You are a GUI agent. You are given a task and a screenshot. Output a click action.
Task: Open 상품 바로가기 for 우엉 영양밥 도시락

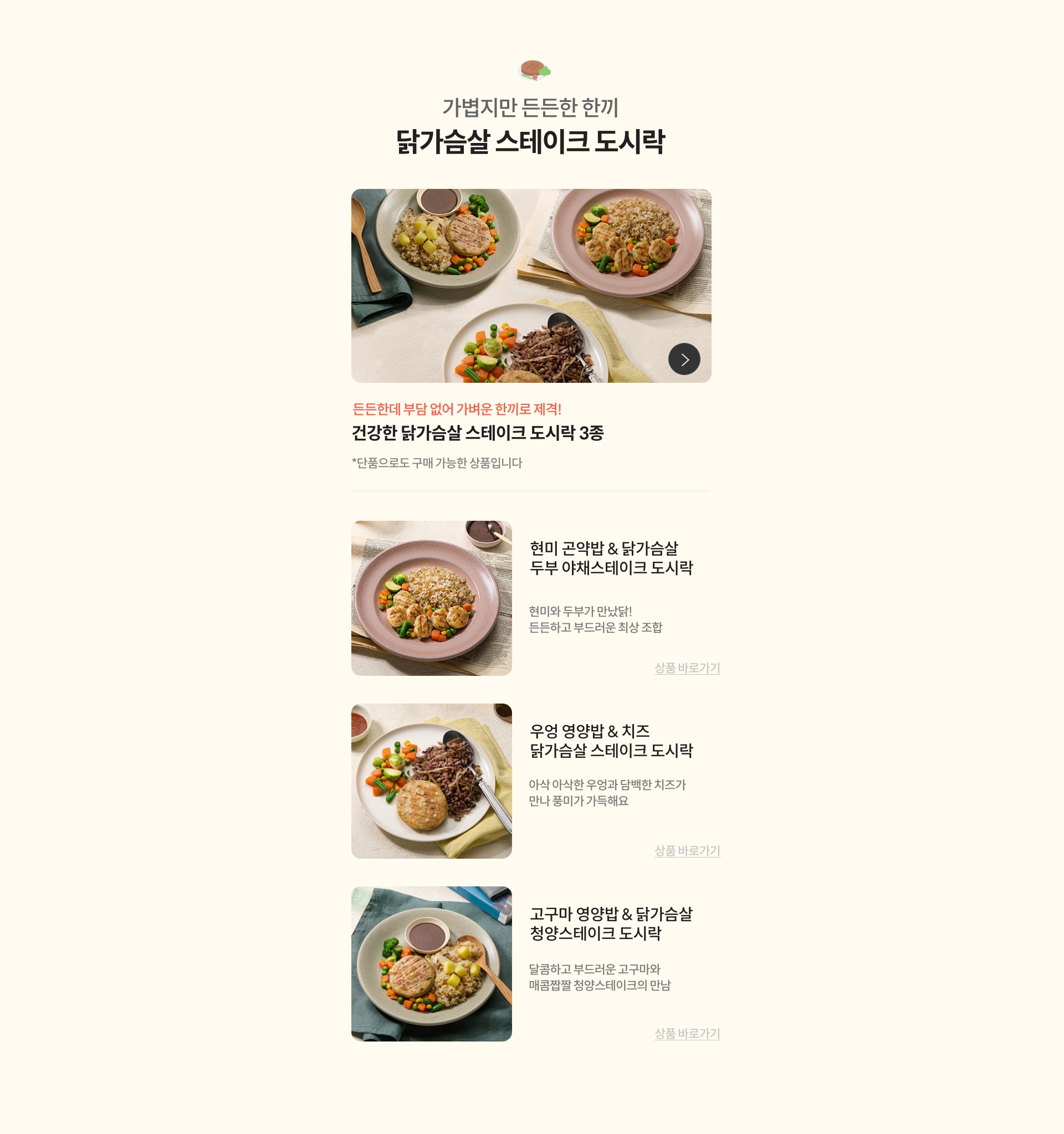tap(687, 850)
